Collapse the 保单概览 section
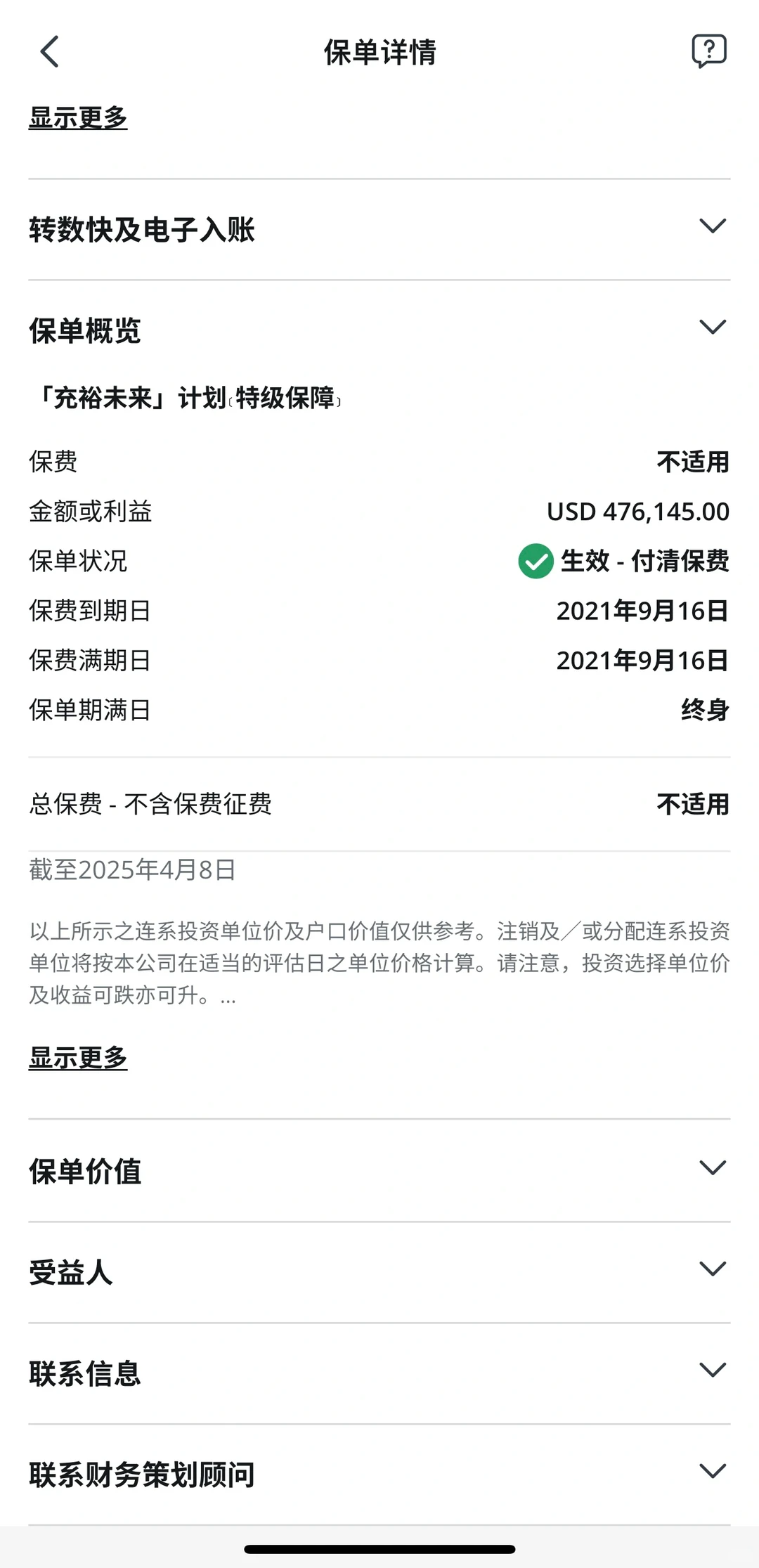759x1568 pixels. point(712,328)
